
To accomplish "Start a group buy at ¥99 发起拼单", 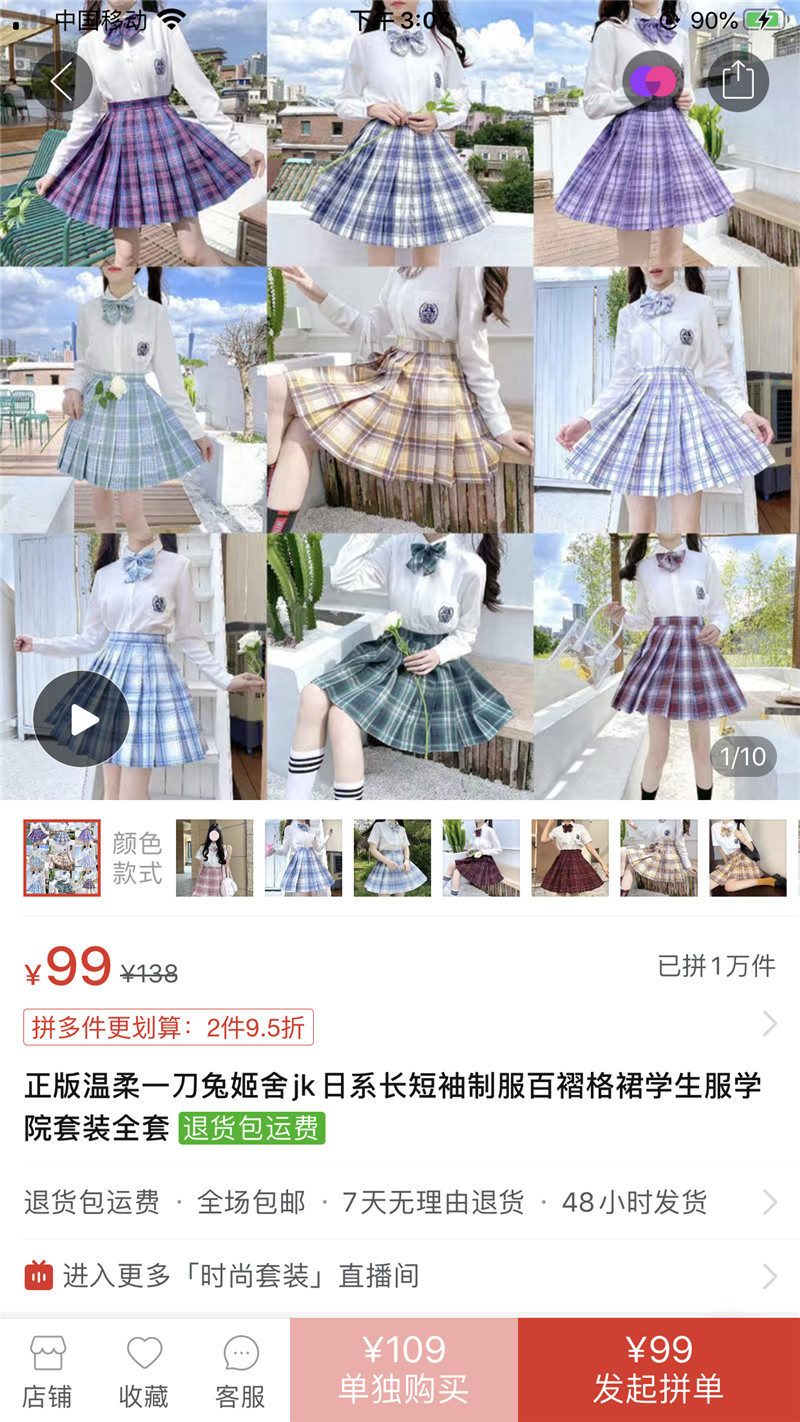I will coord(659,1370).
